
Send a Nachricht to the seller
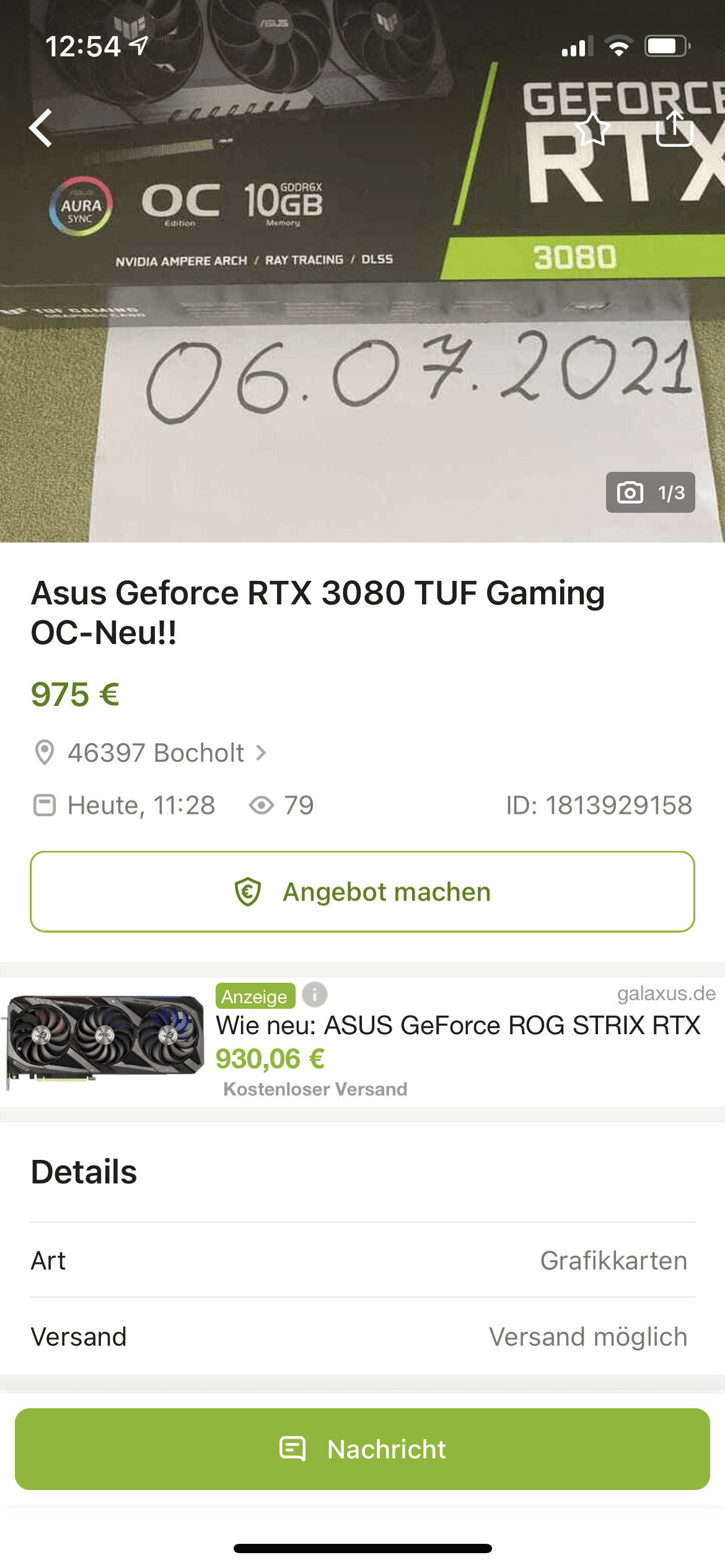pos(362,1449)
